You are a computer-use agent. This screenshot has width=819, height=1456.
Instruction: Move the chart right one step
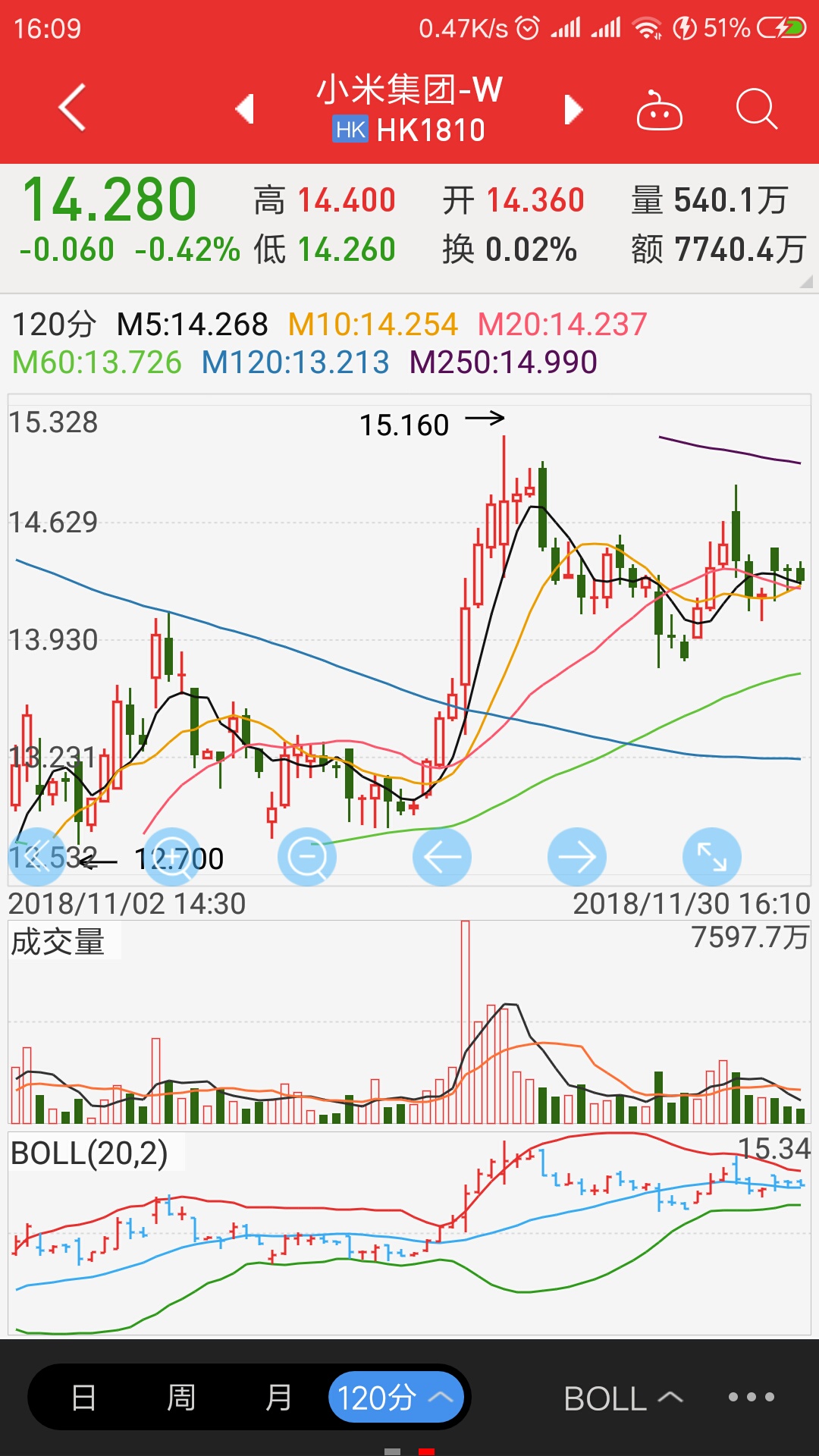(x=577, y=857)
